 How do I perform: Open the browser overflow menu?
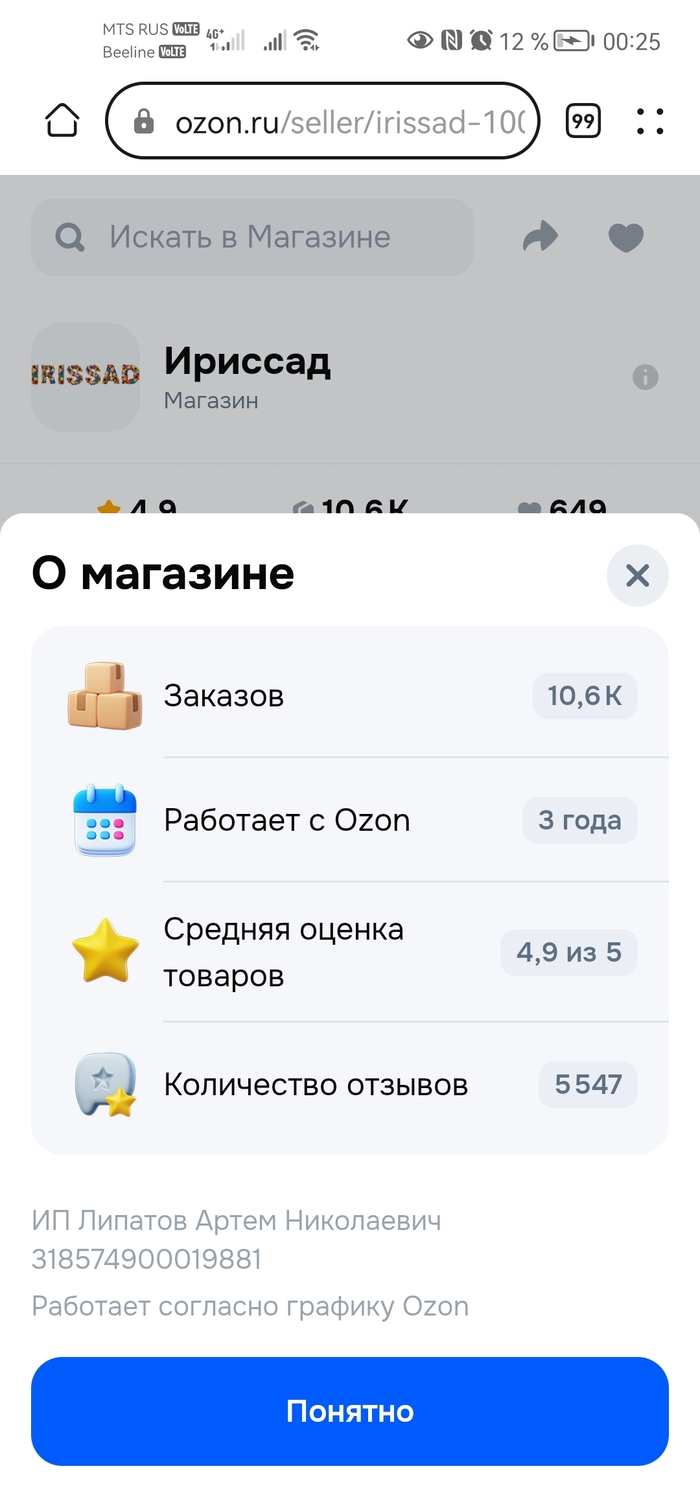pos(650,122)
